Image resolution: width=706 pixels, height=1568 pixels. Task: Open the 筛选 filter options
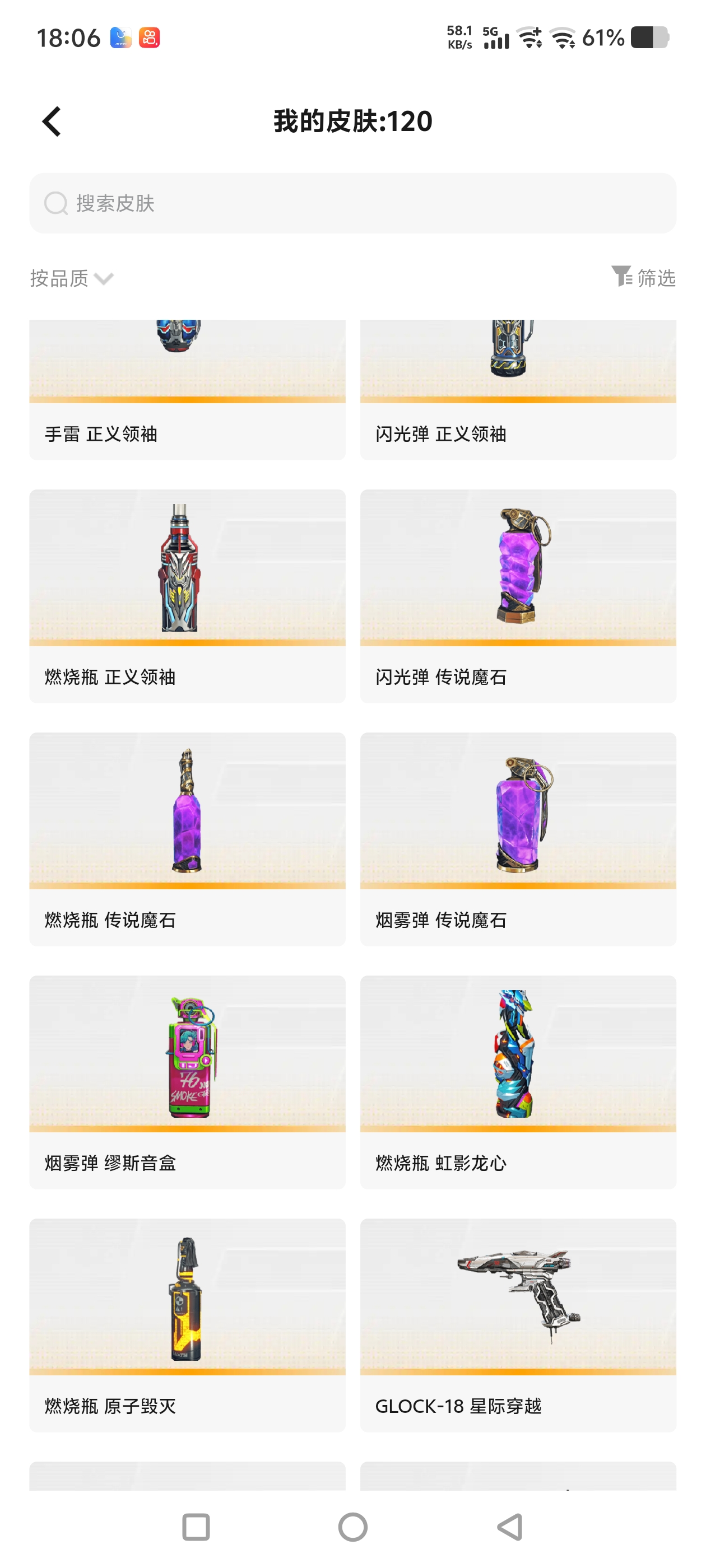tap(643, 278)
